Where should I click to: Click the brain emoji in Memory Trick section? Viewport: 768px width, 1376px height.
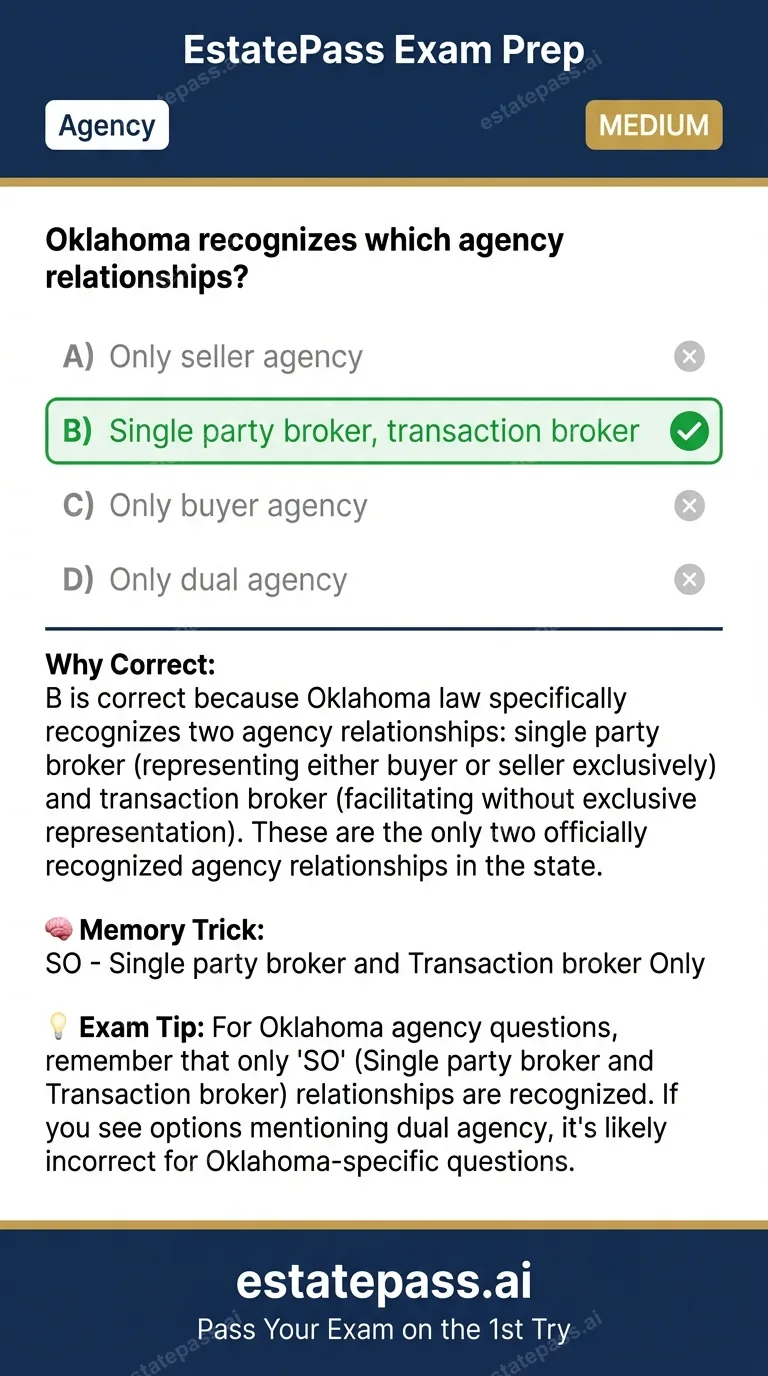59,929
